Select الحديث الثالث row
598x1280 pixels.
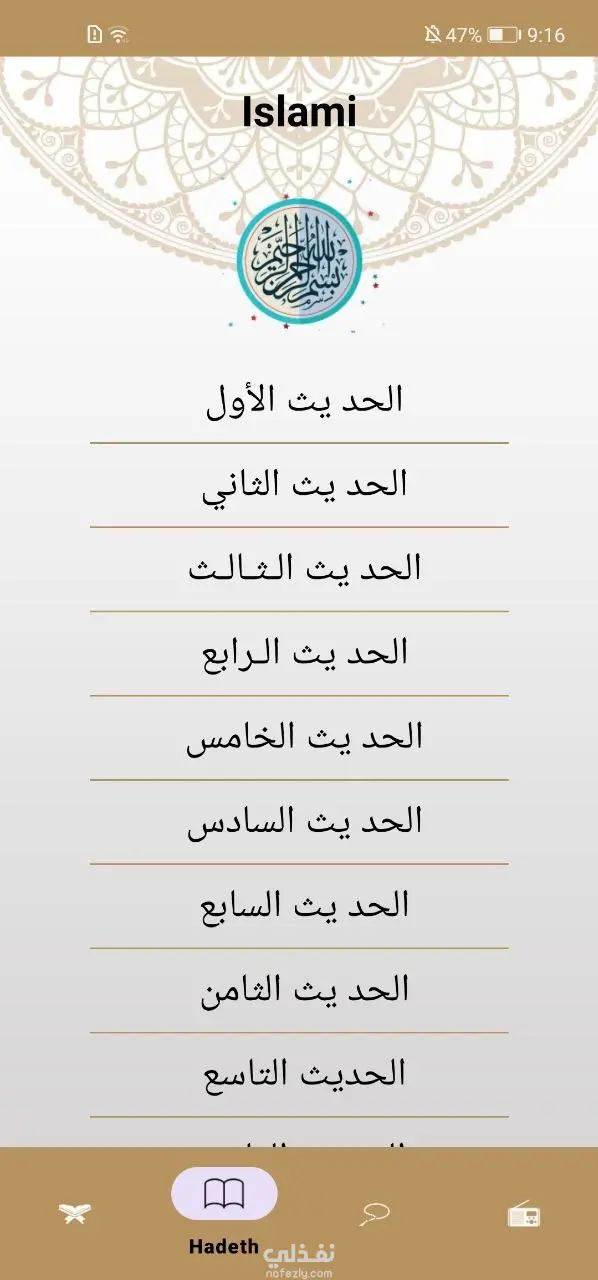click(299, 568)
